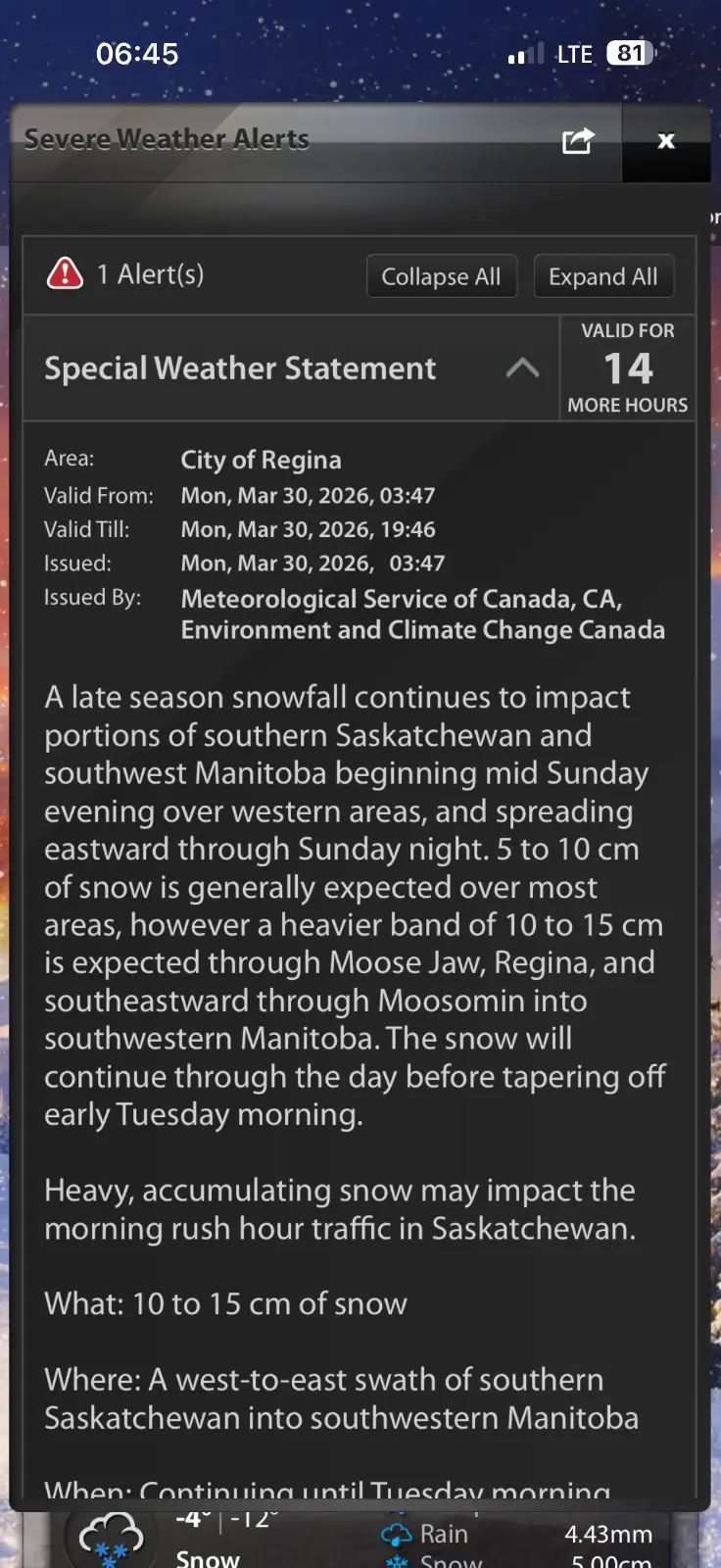The image size is (721, 1568).
Task: Share the severe weather alert
Action: (578, 141)
